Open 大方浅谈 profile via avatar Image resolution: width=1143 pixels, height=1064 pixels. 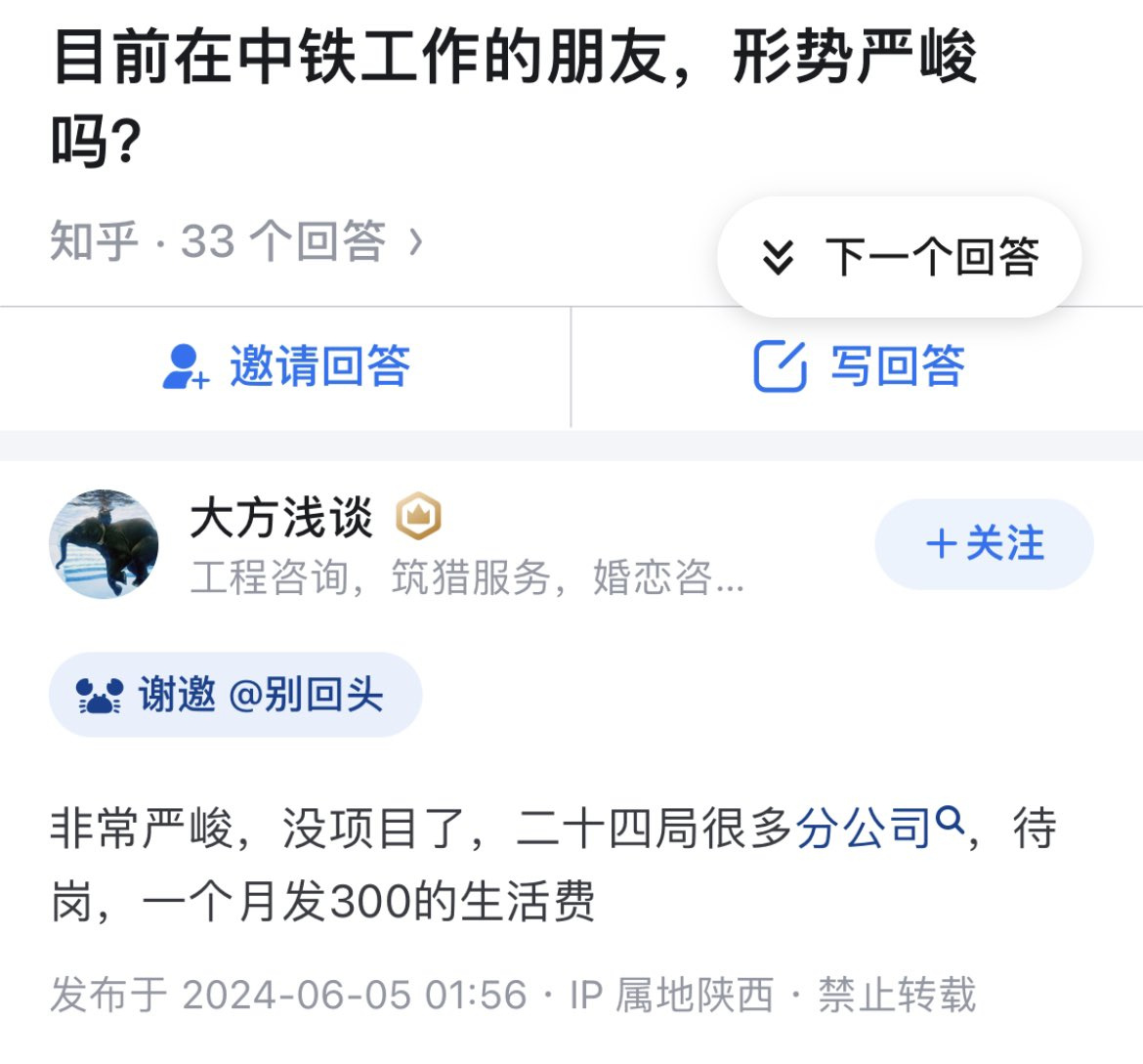[105, 544]
